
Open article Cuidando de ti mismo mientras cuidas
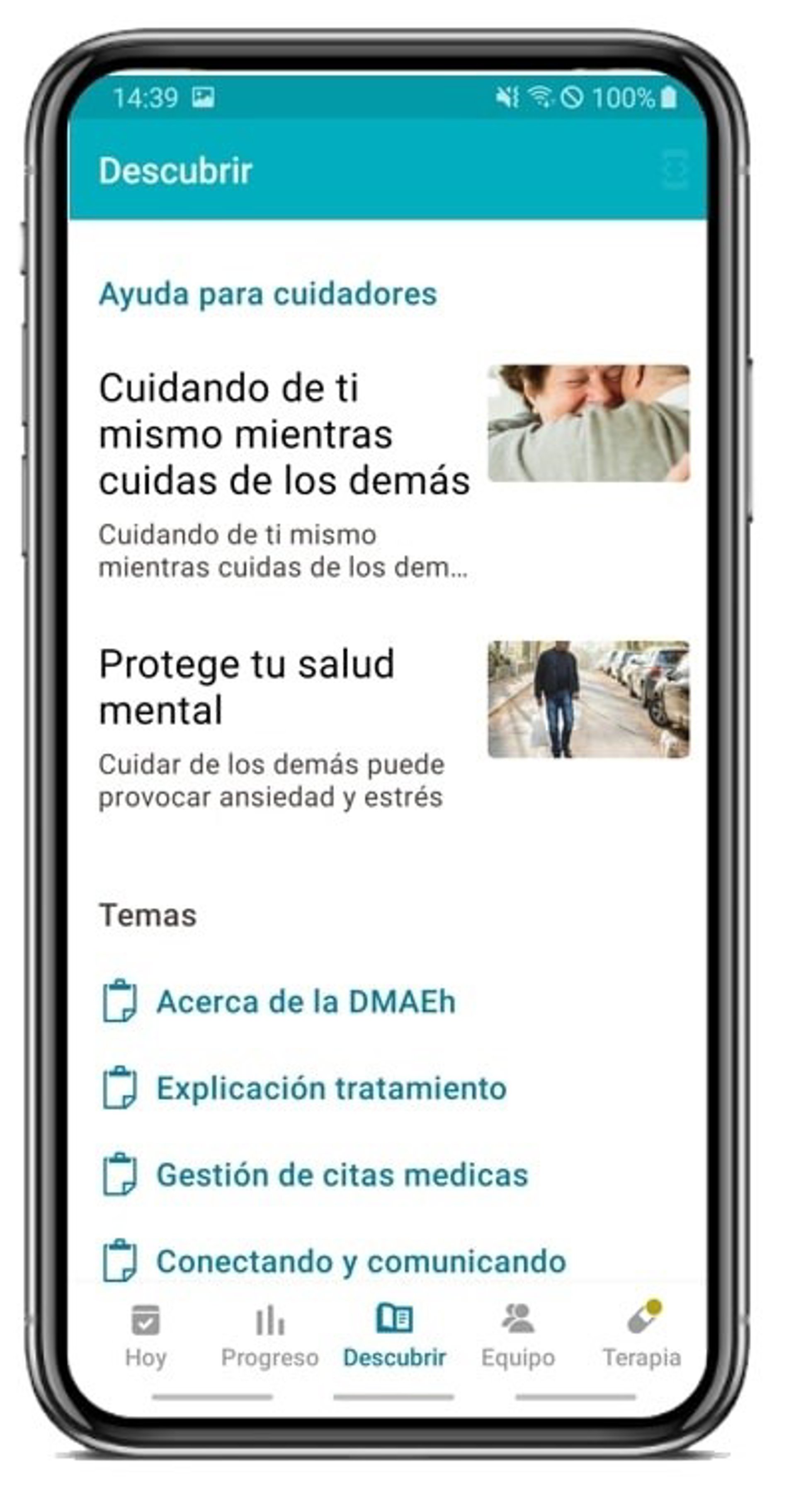(284, 434)
